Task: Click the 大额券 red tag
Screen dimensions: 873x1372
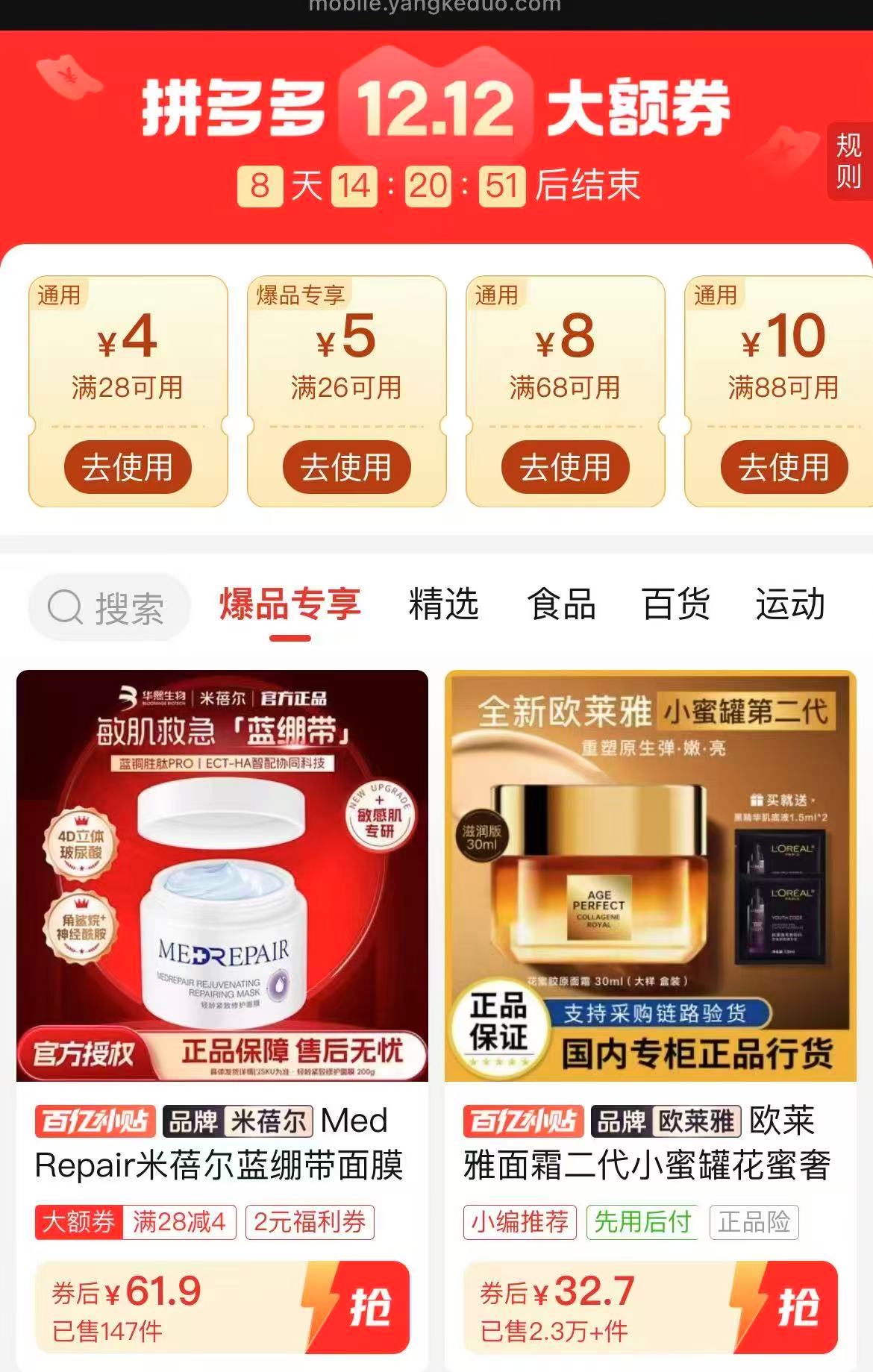Action: click(79, 1221)
